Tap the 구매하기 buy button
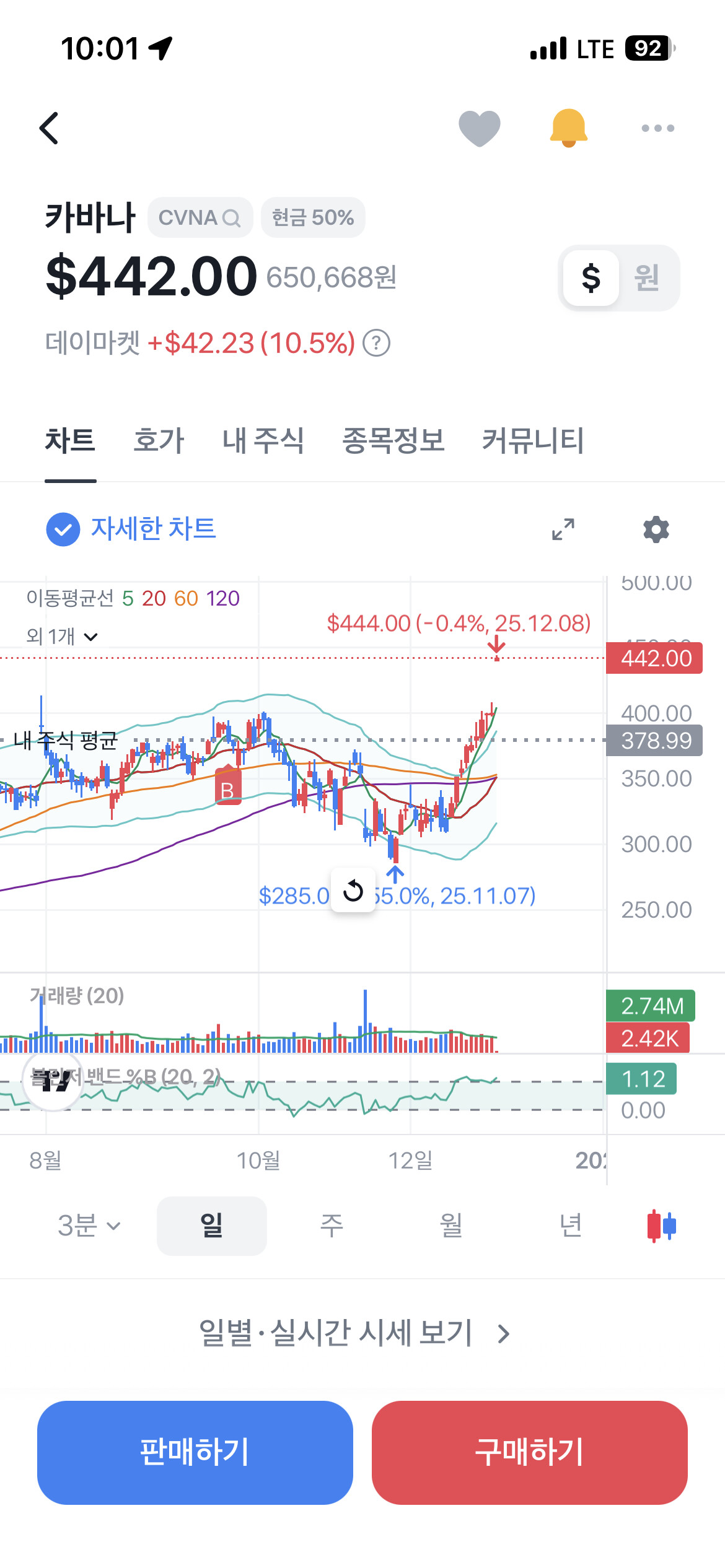Screen dimensions: 725x1568 (530, 1452)
